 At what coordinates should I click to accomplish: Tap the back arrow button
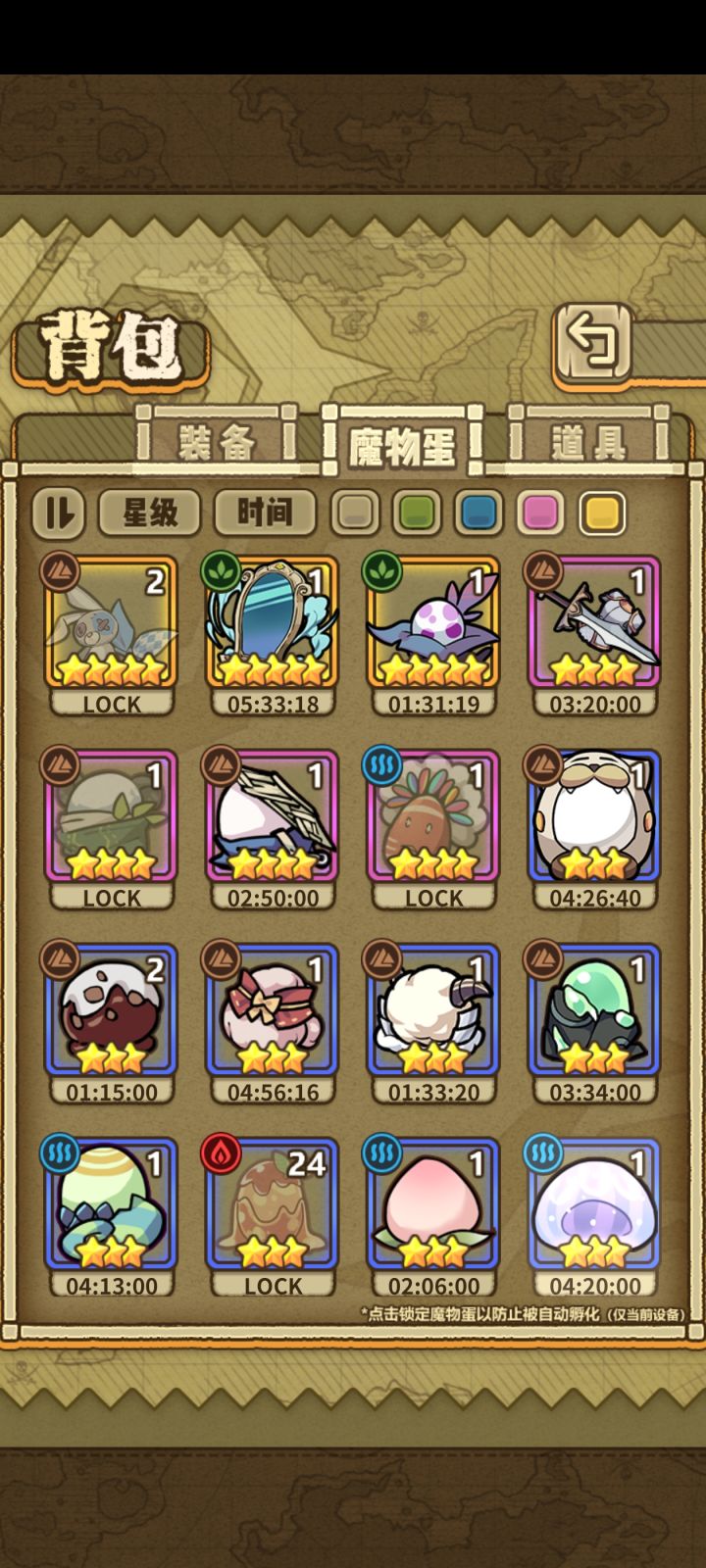click(x=593, y=342)
